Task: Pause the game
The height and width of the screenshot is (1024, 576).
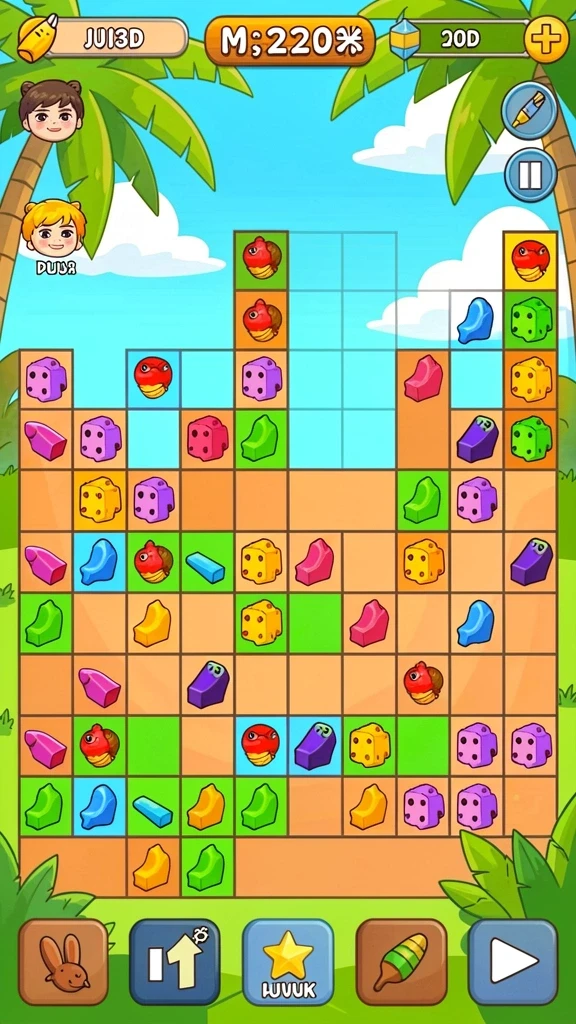Action: (x=530, y=174)
